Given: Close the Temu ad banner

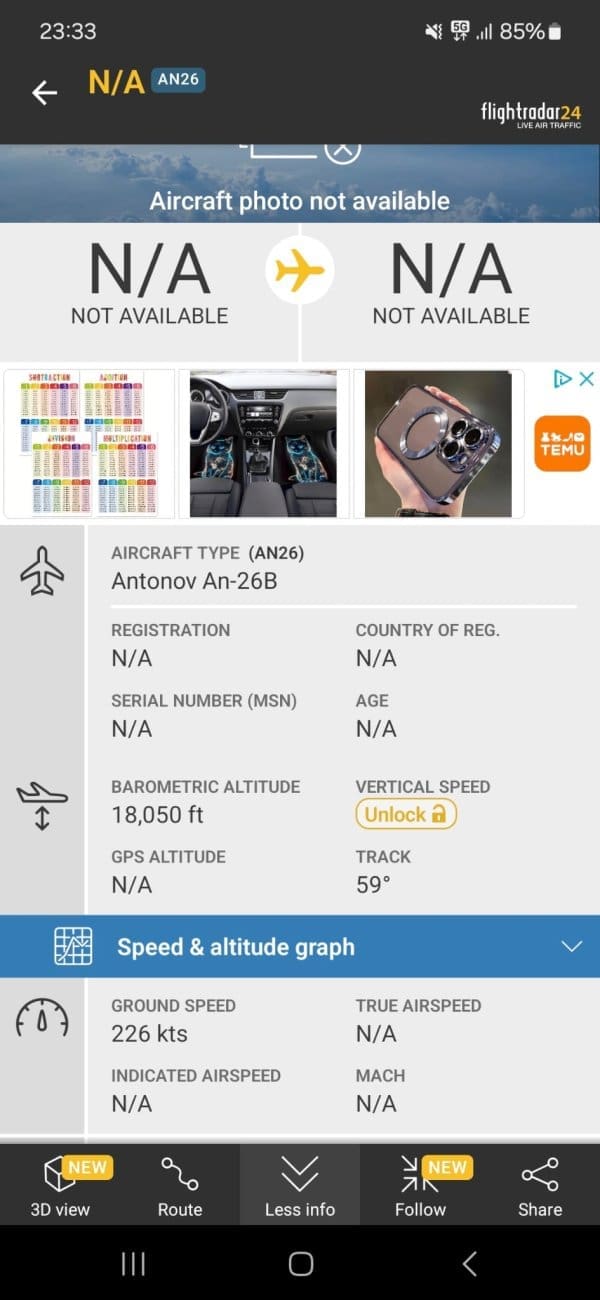Looking at the screenshot, I should click(587, 379).
